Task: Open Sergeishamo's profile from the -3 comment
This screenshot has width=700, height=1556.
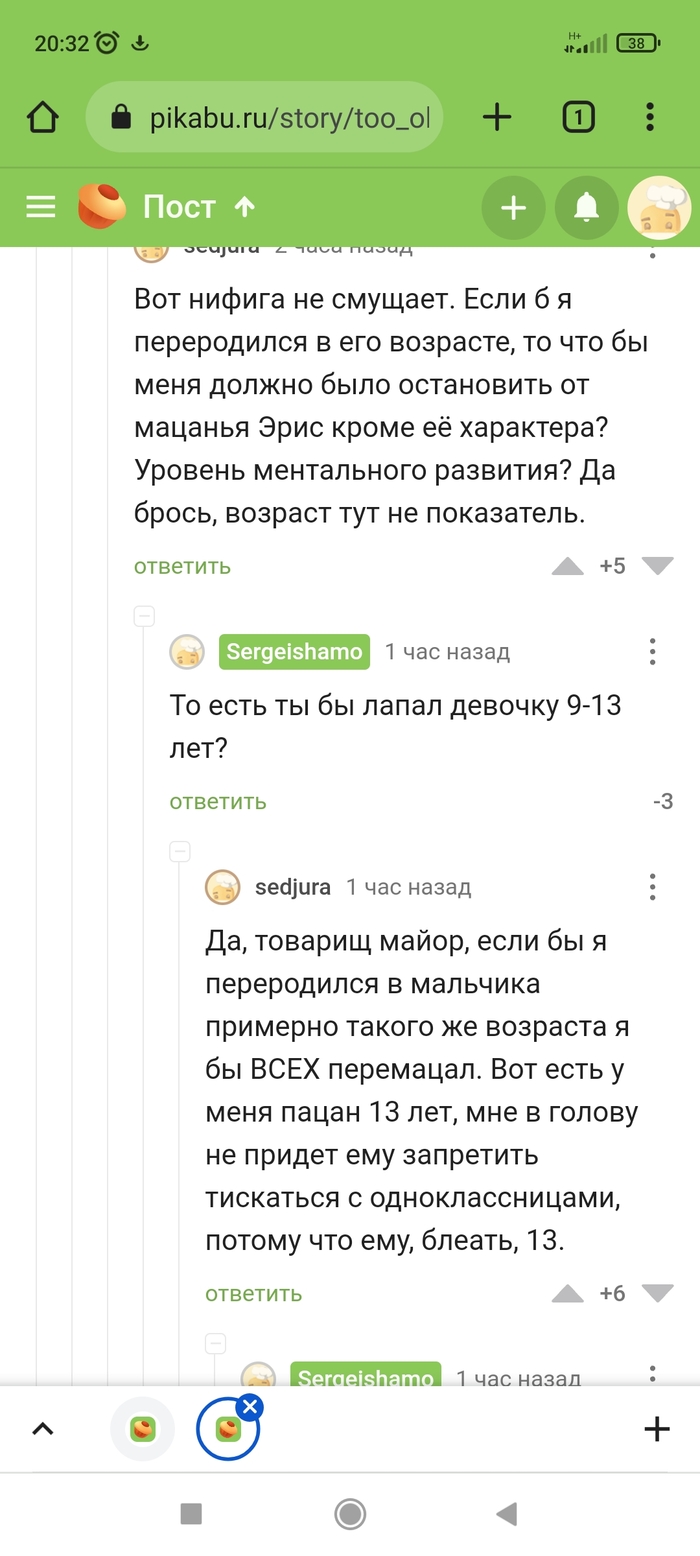Action: point(294,652)
